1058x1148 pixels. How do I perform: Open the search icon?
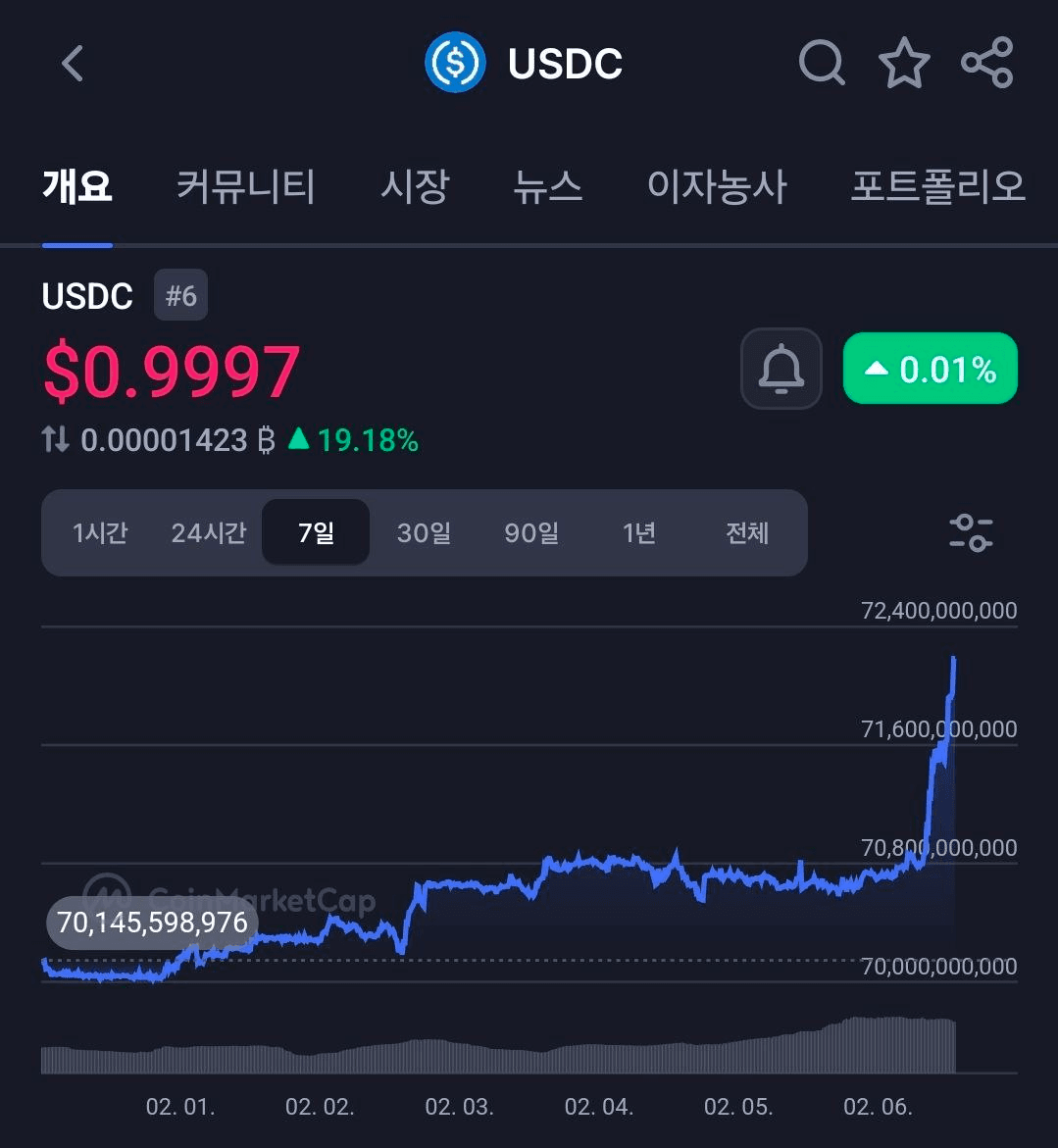(822, 64)
